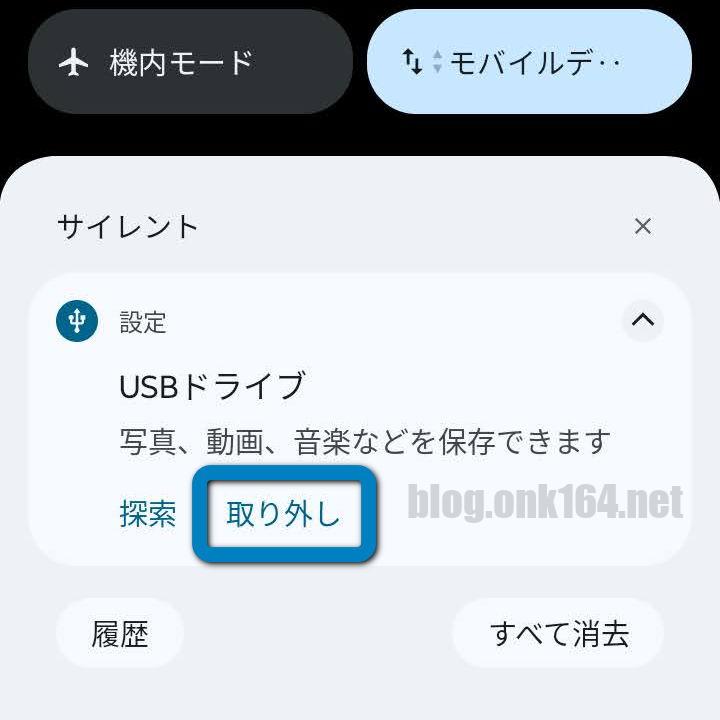Screen dimensions: 720x720
Task: Eject the USB drive with 取り外し
Action: [x=284, y=514]
